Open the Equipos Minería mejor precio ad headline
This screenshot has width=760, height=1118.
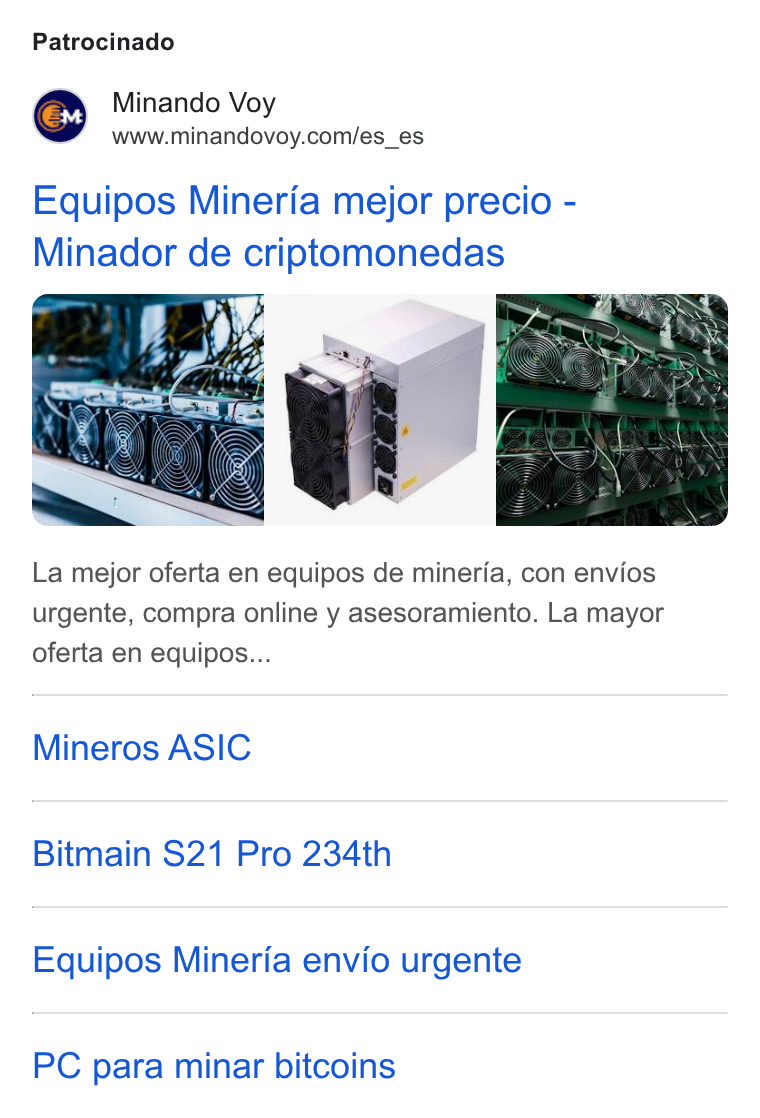pyautogui.click(x=304, y=226)
